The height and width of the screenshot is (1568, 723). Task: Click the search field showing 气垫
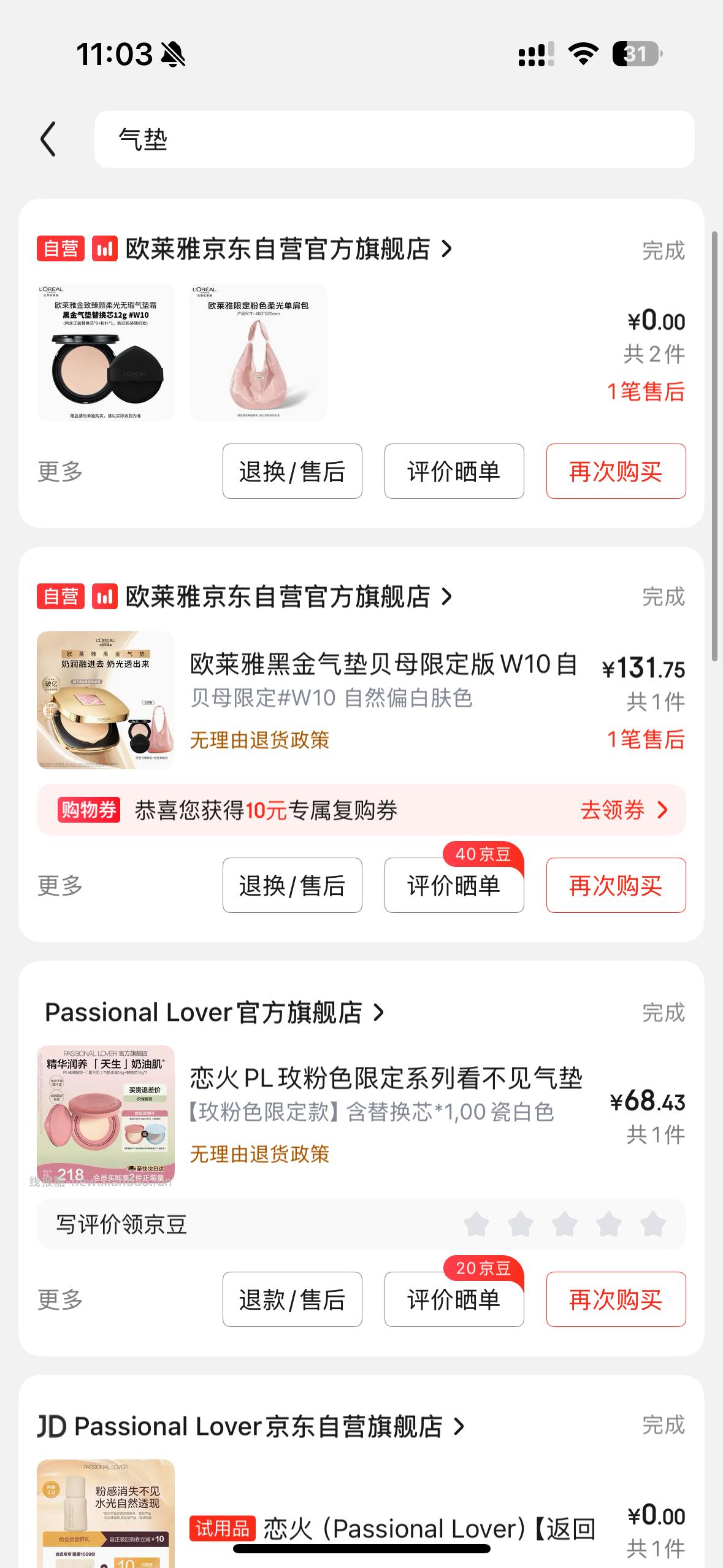coord(392,140)
